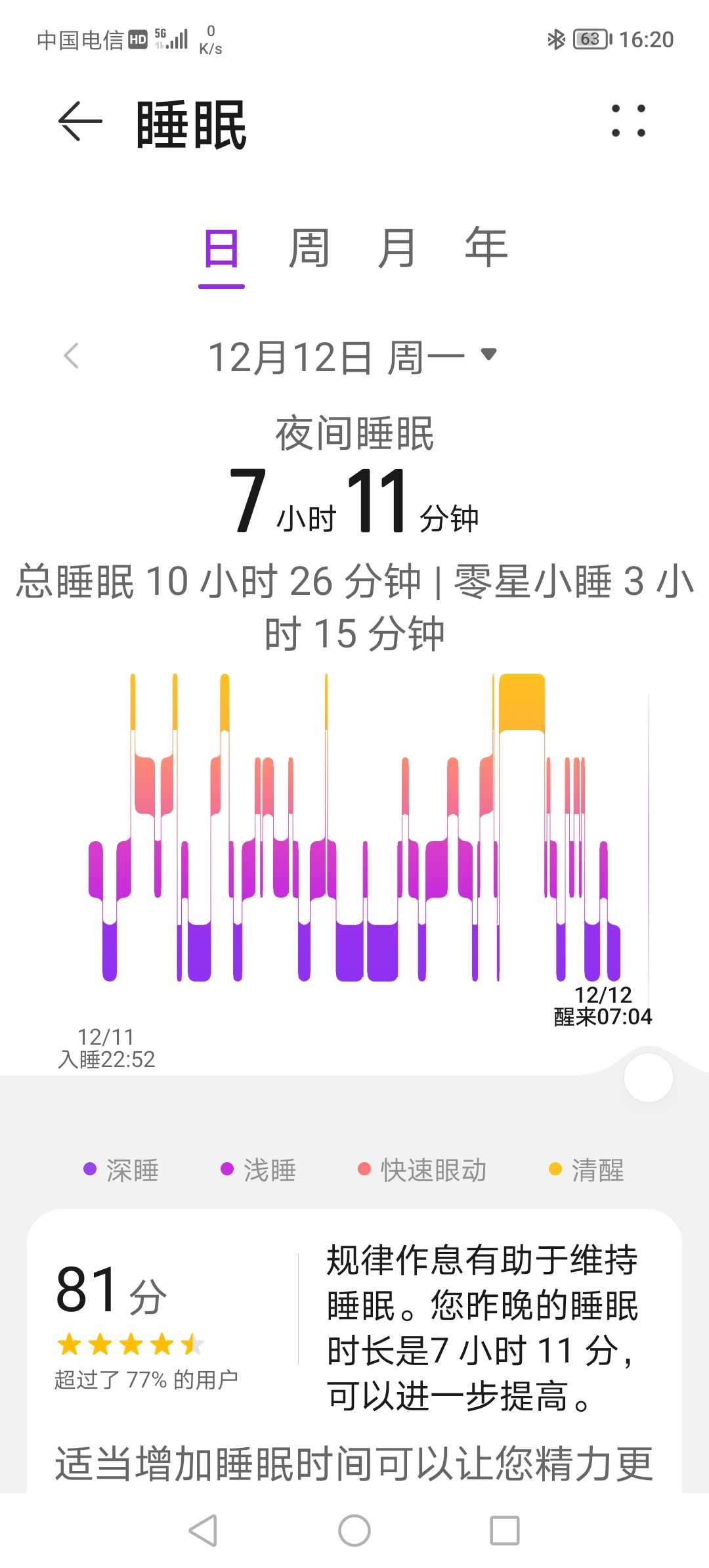
Task: Switch to the 年 tab
Action: click(x=486, y=248)
